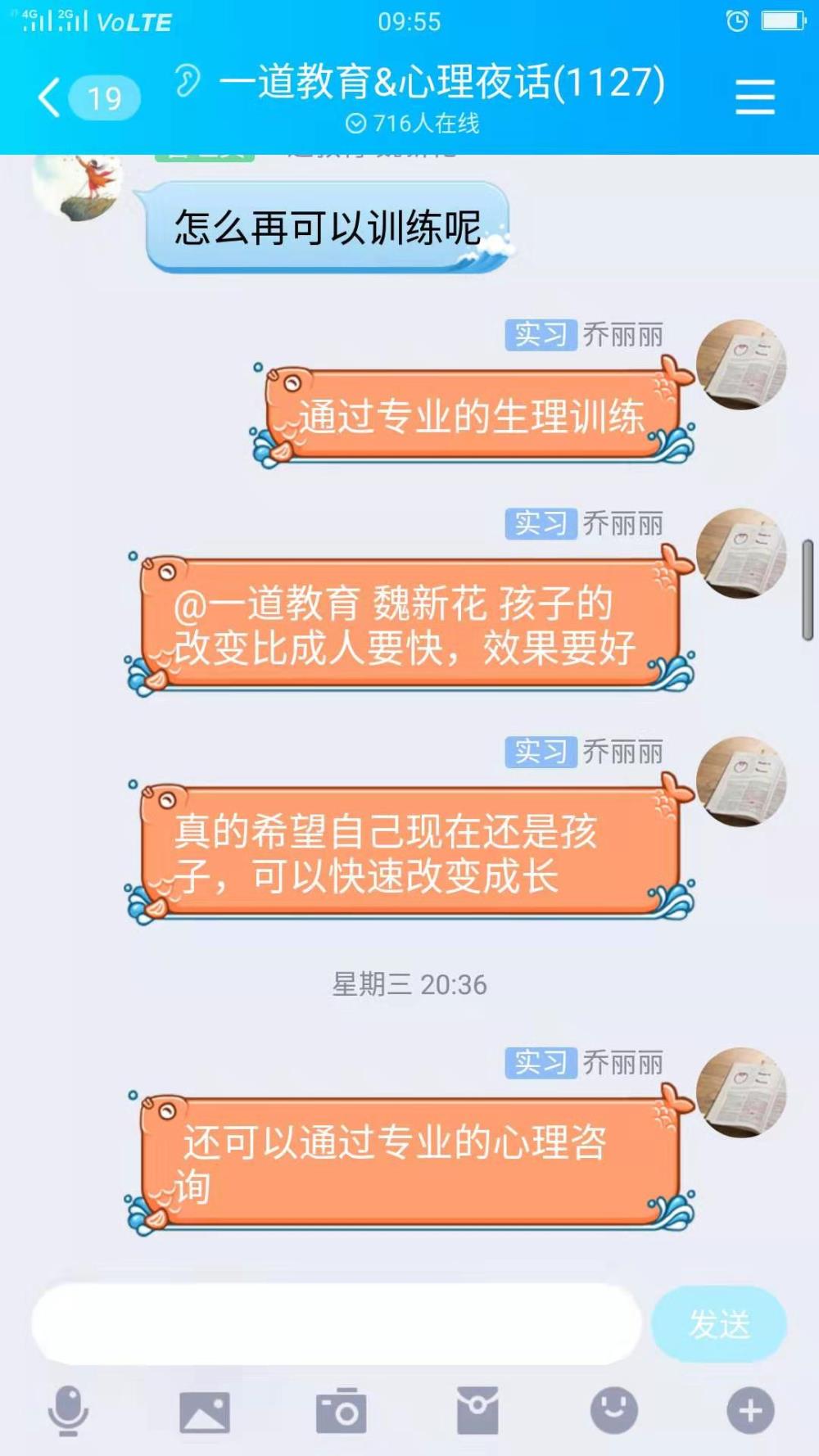Open the avatar beside 通过专业的生理训练
This screenshot has height=1456, width=819.
741,364
